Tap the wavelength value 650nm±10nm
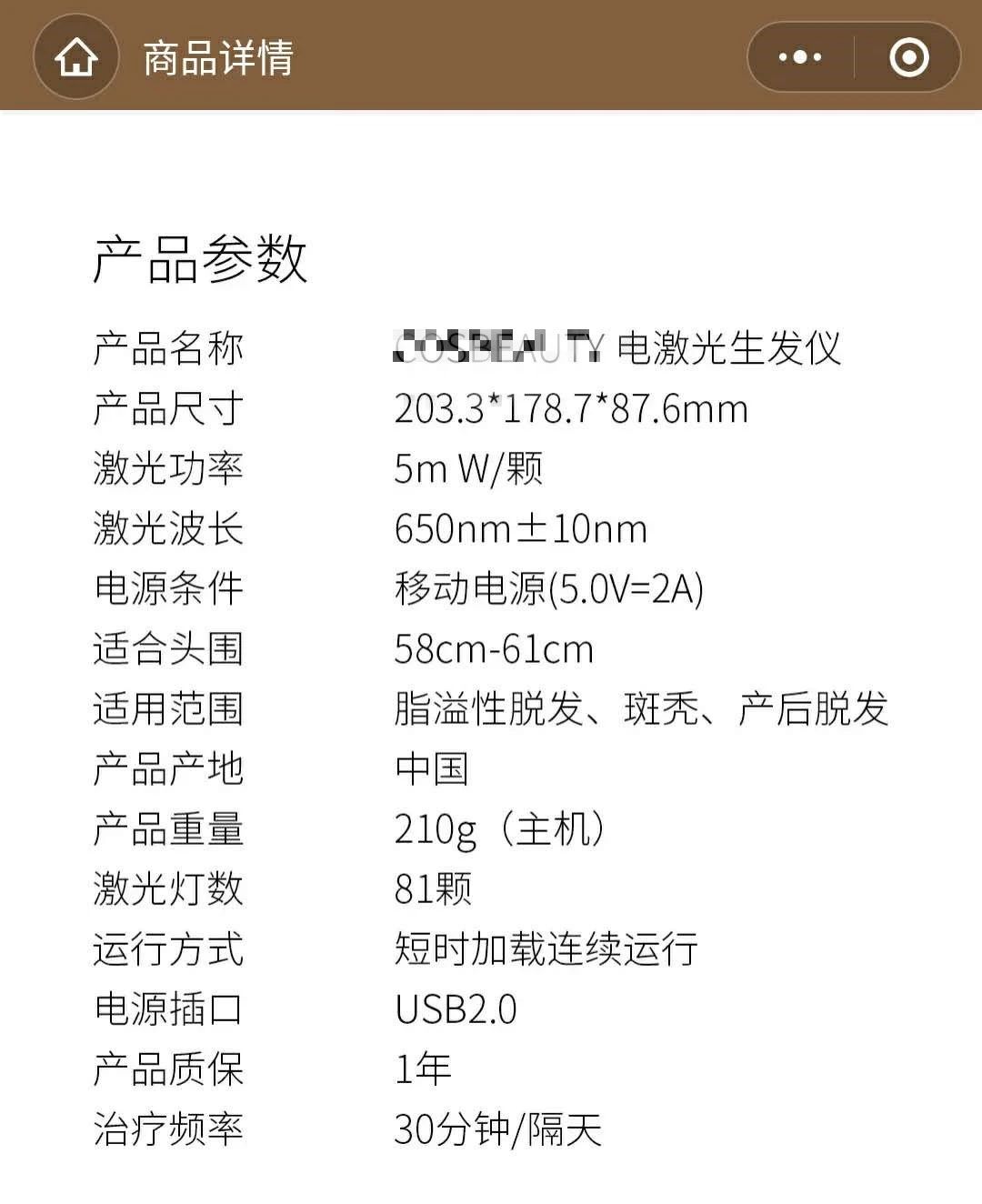This screenshot has height=1204, width=982. 519,527
